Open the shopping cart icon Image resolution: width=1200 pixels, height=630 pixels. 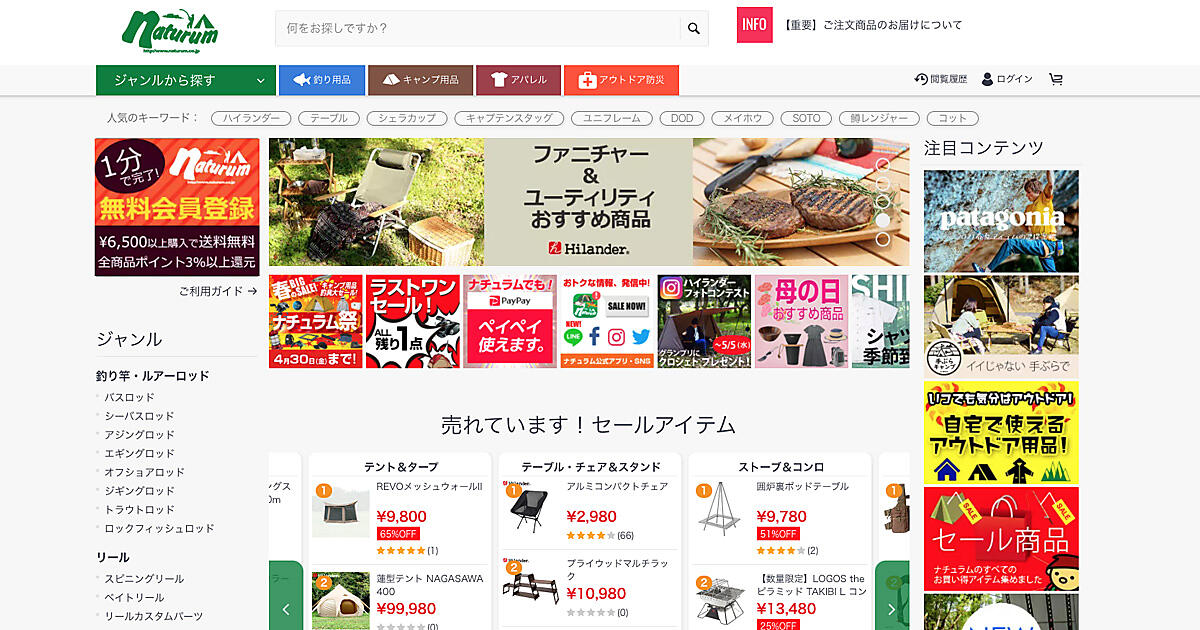pyautogui.click(x=1056, y=79)
